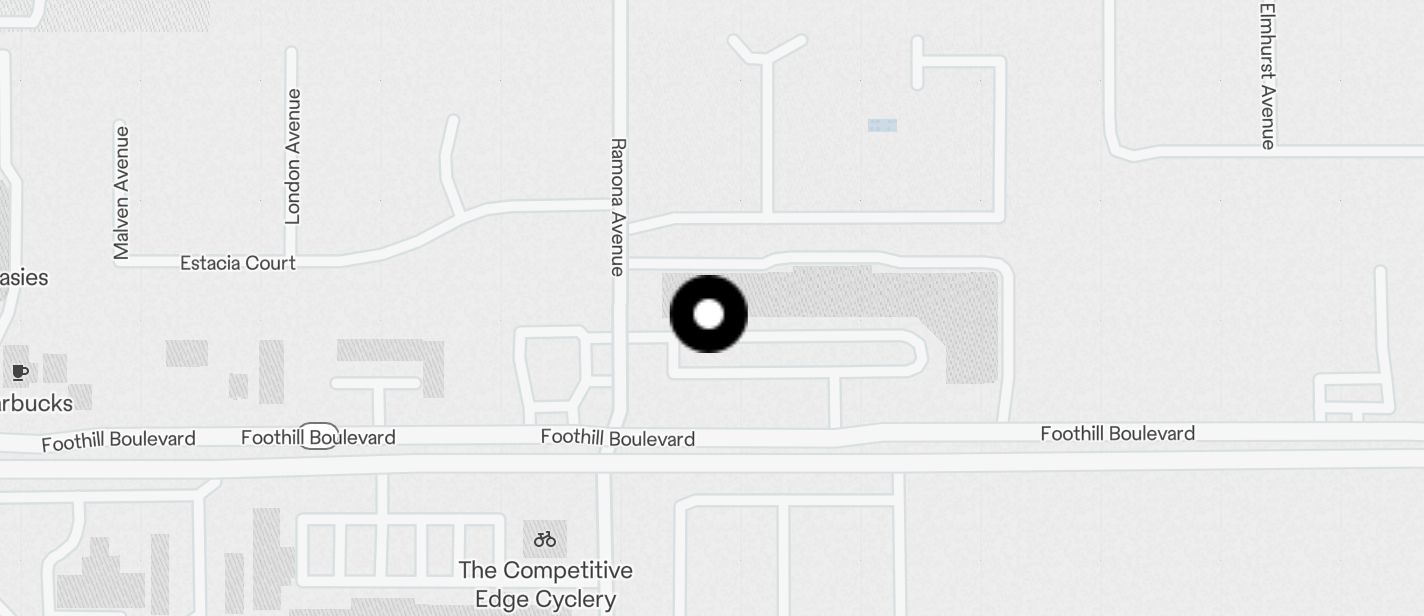
Task: Select The Competitive Edge Cyclery bike icon
Action: click(545, 539)
